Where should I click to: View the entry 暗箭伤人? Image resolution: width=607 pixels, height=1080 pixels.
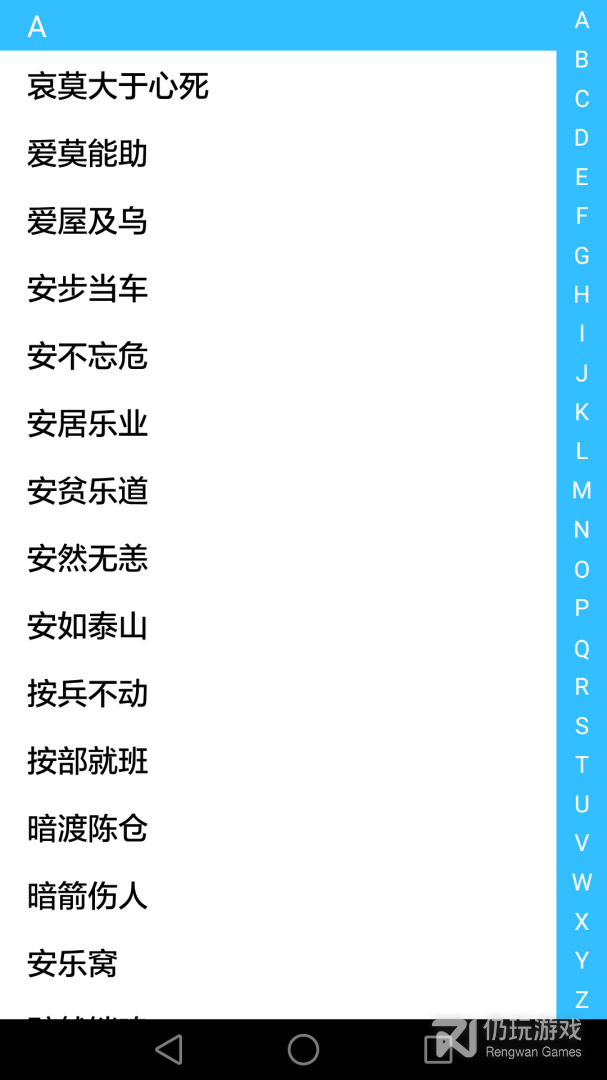[88, 895]
